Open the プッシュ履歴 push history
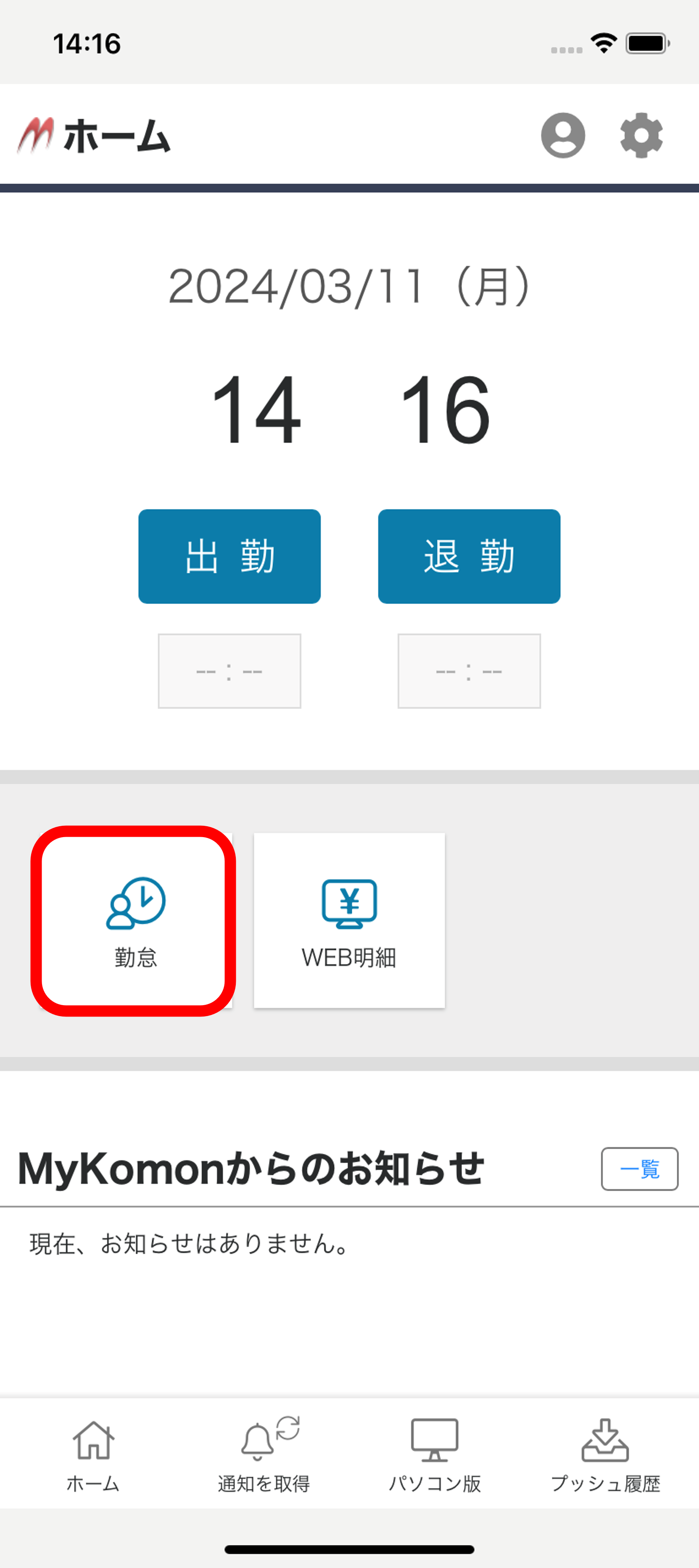Image resolution: width=699 pixels, height=1568 pixels. click(605, 1455)
